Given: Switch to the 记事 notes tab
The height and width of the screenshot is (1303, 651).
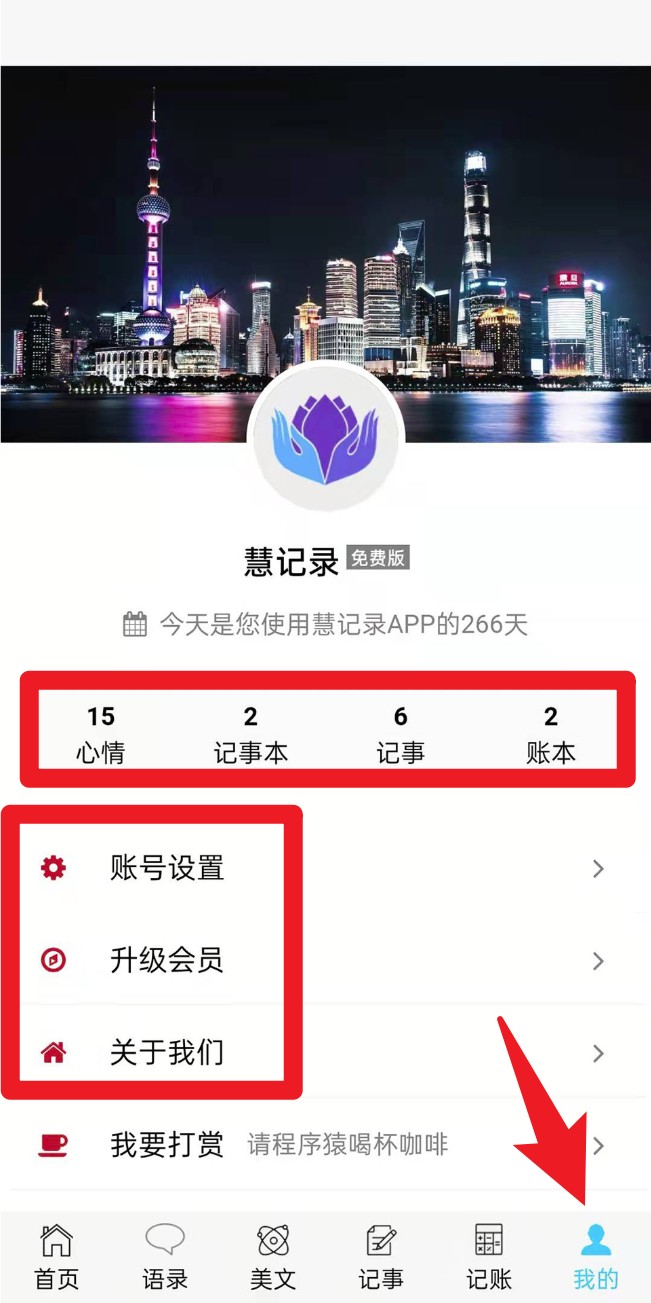Looking at the screenshot, I should pos(381,1256).
